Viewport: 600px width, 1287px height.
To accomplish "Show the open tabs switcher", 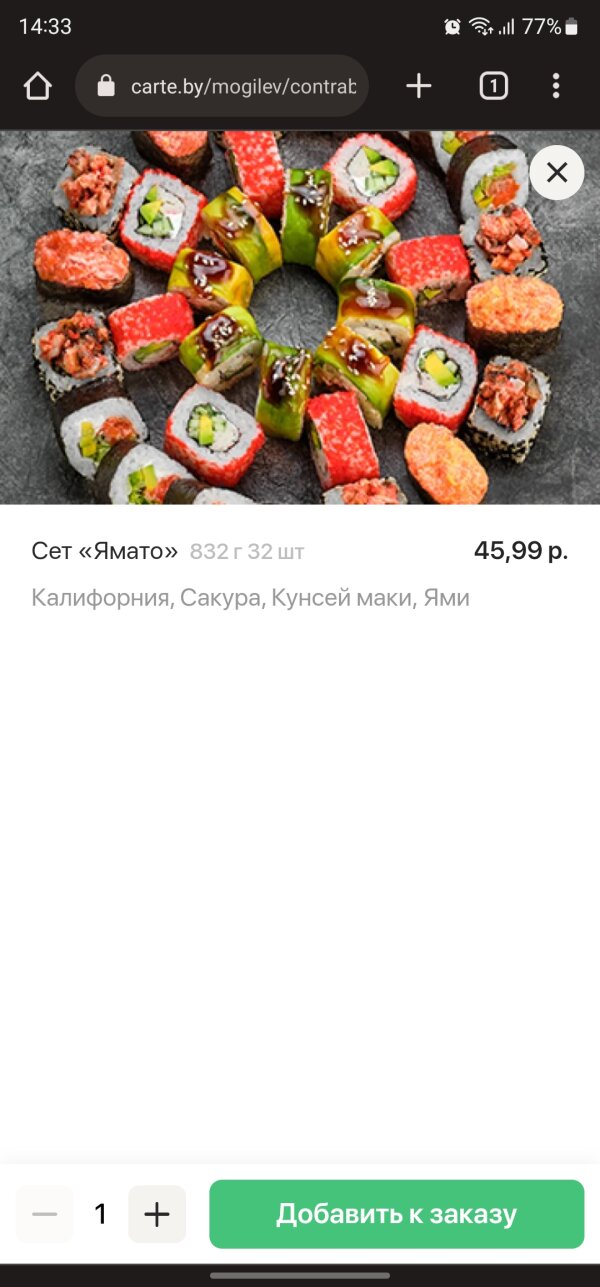I will click(493, 87).
